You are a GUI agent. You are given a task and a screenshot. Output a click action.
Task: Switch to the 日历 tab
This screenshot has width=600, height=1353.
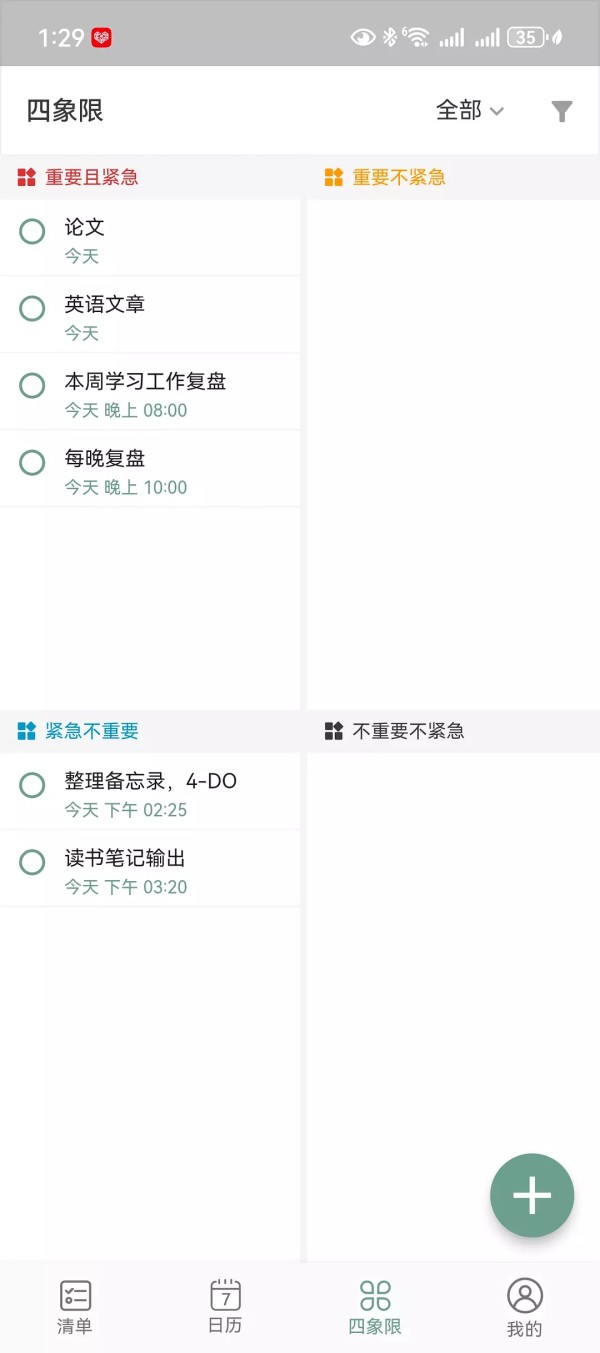tap(225, 1308)
